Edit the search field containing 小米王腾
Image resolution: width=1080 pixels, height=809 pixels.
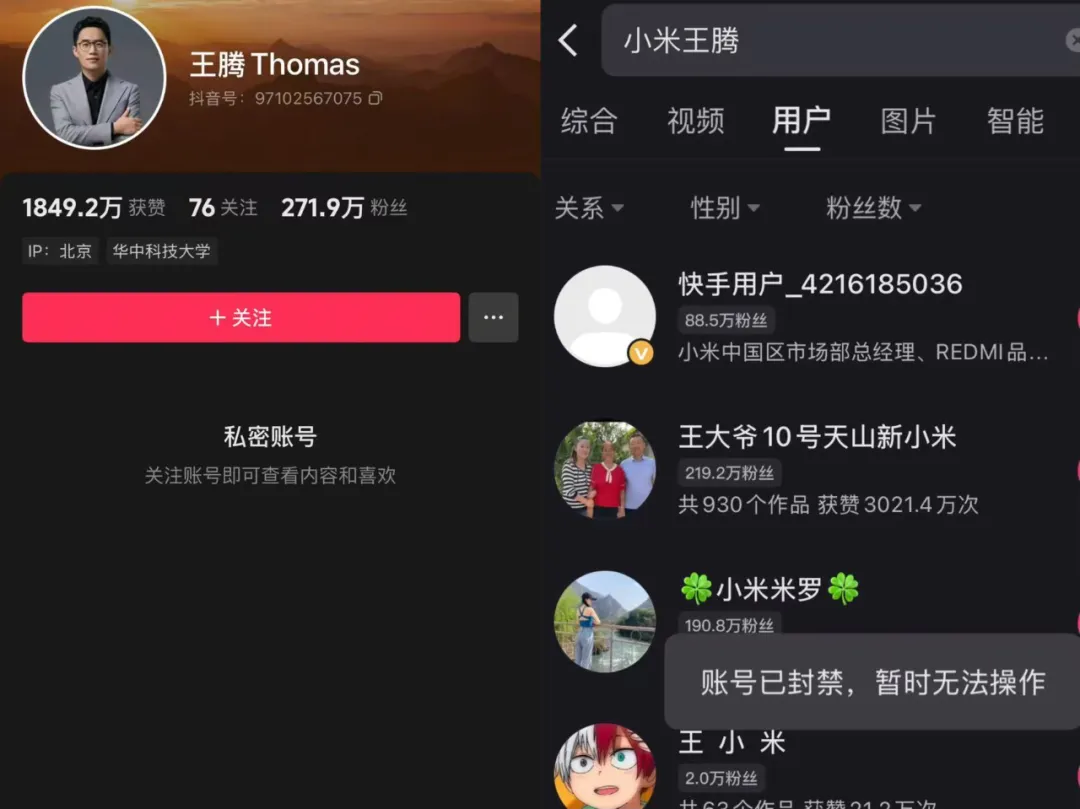coord(830,41)
